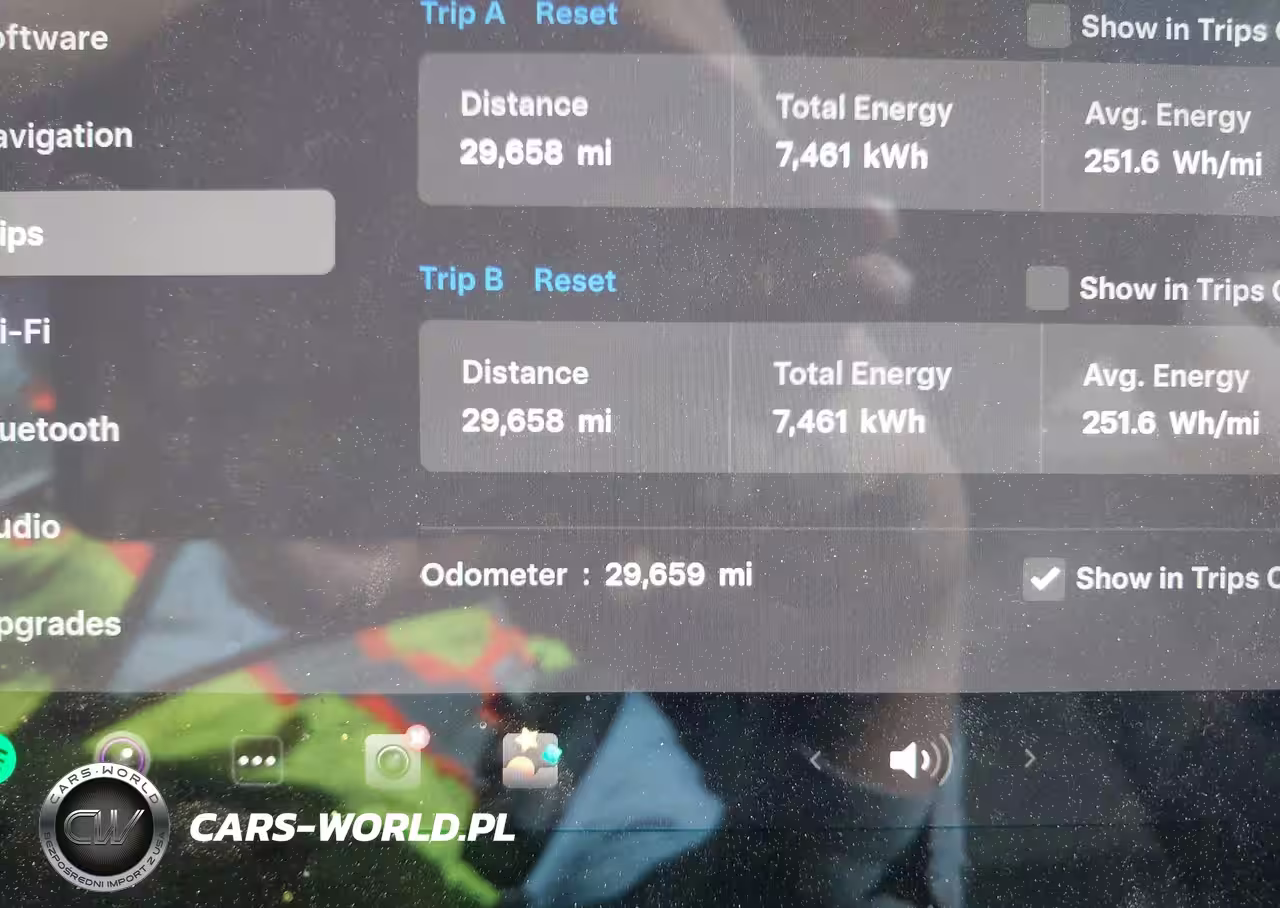Open the Navigation settings section
The width and height of the screenshot is (1280, 908).
[x=66, y=136]
